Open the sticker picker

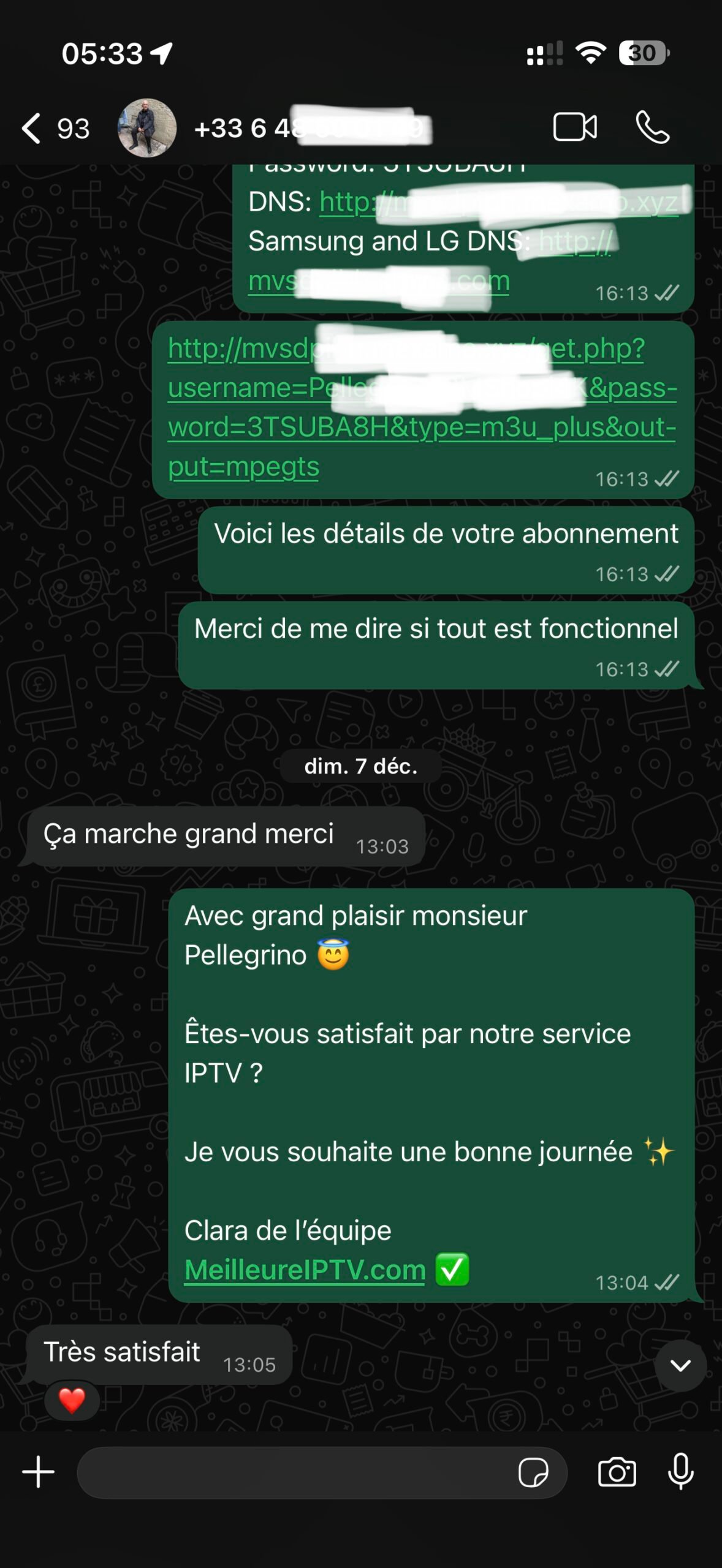tap(533, 1472)
